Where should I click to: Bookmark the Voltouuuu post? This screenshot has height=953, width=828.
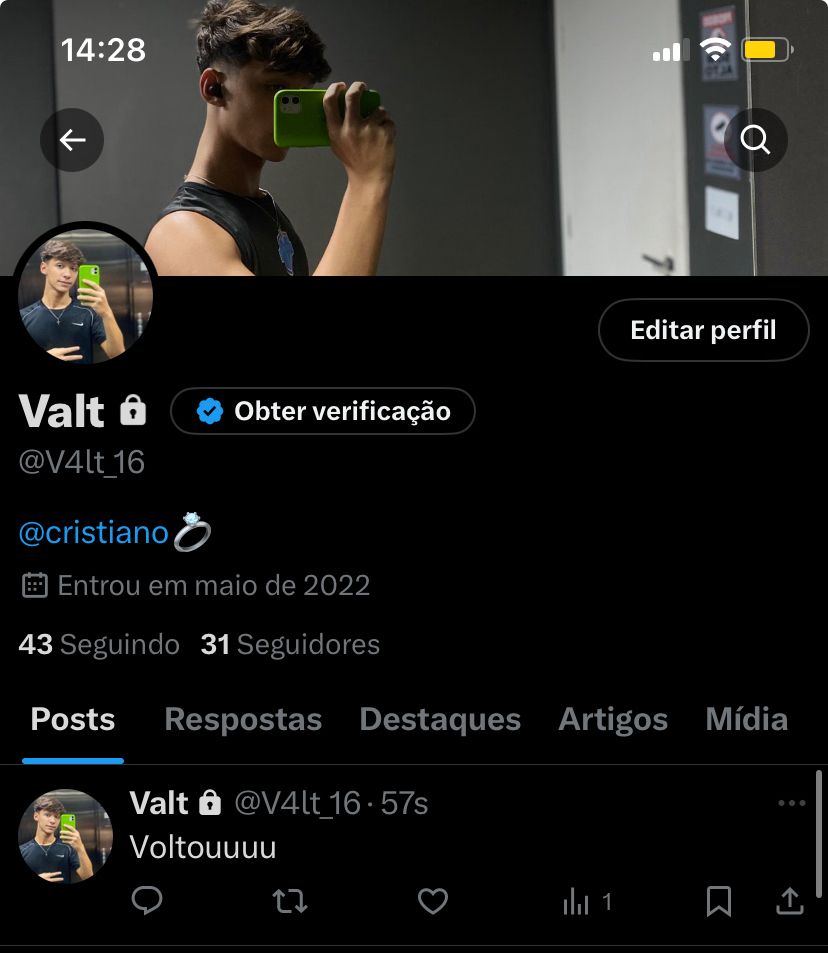coord(718,902)
